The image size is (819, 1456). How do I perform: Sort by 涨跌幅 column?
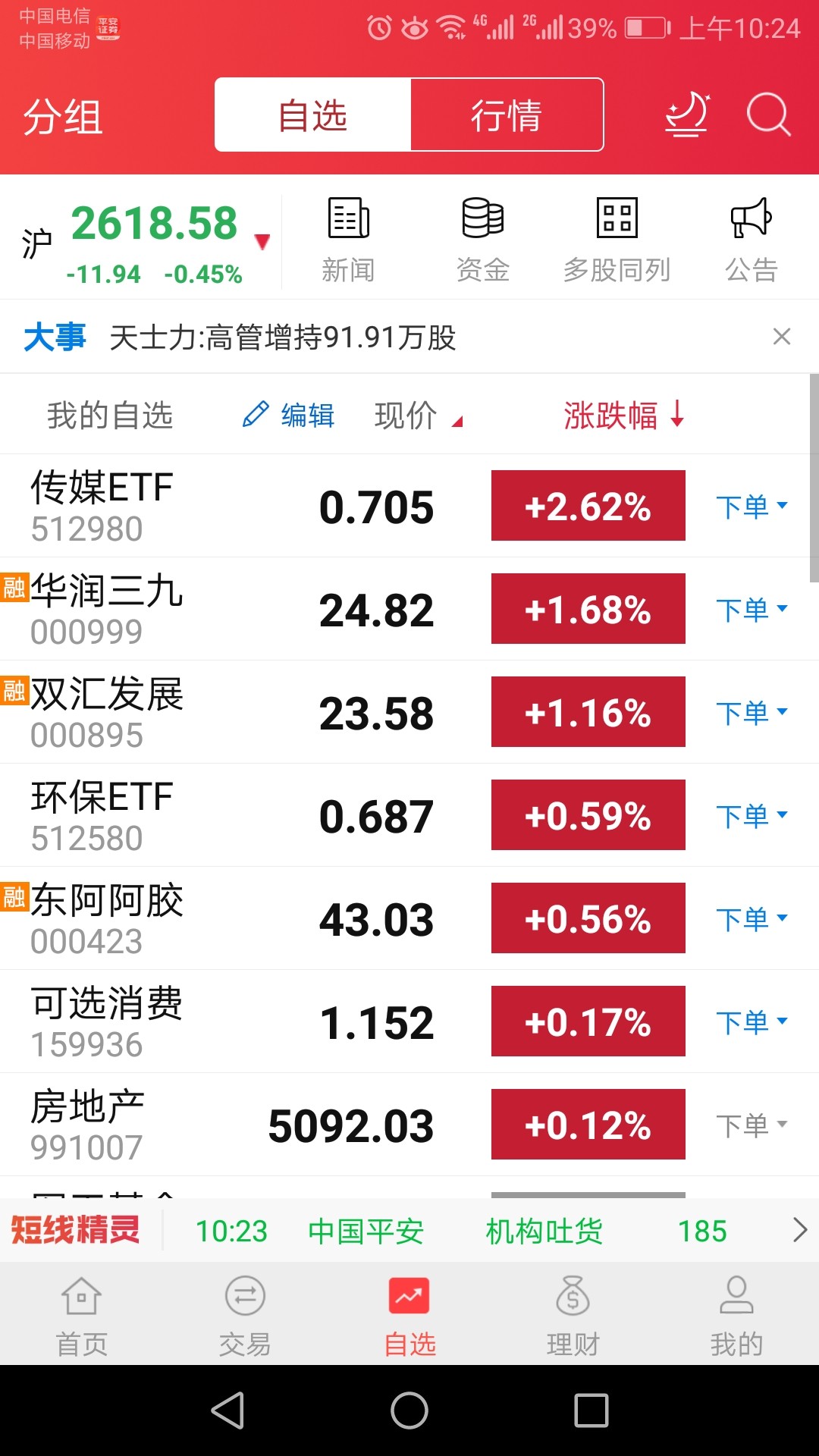point(624,415)
